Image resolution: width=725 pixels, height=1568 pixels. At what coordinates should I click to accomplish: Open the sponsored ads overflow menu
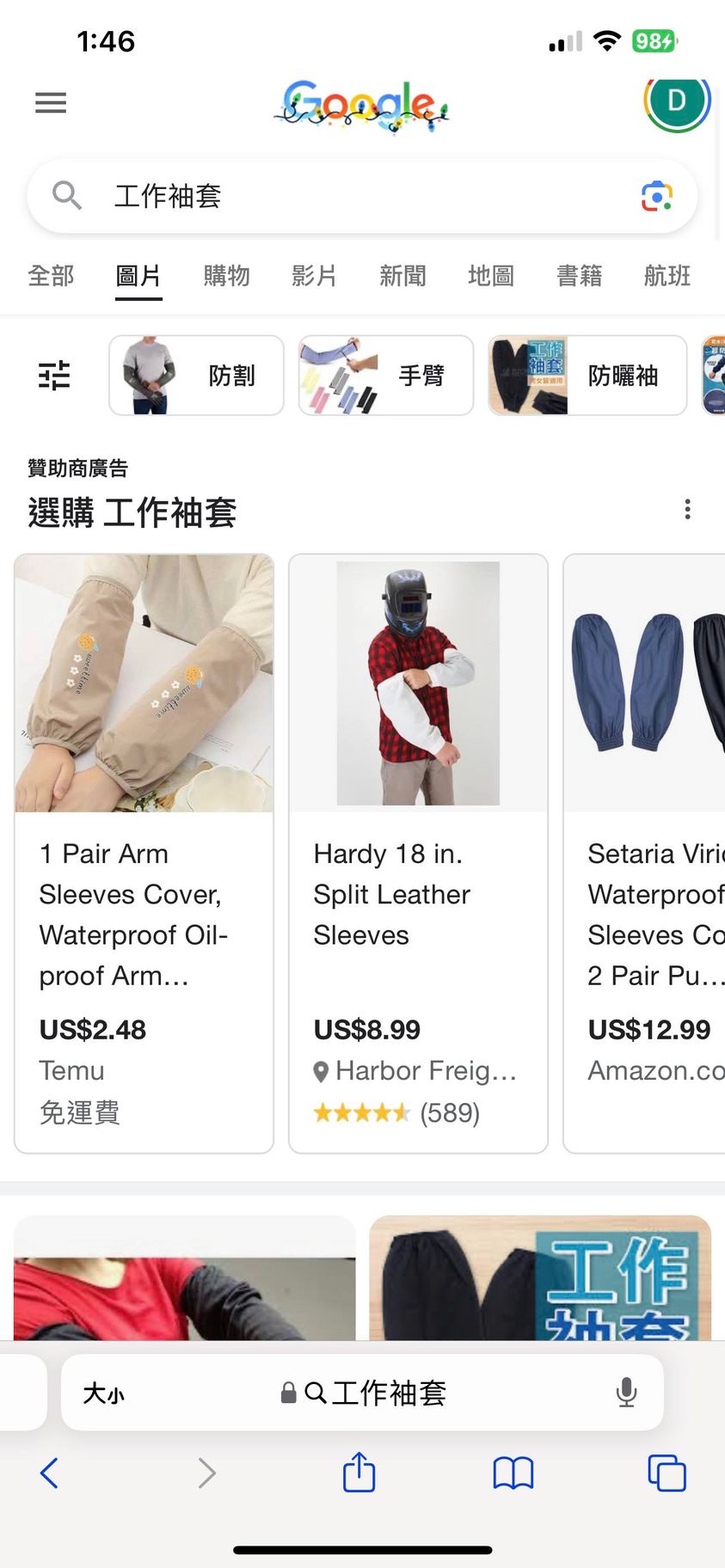687,510
